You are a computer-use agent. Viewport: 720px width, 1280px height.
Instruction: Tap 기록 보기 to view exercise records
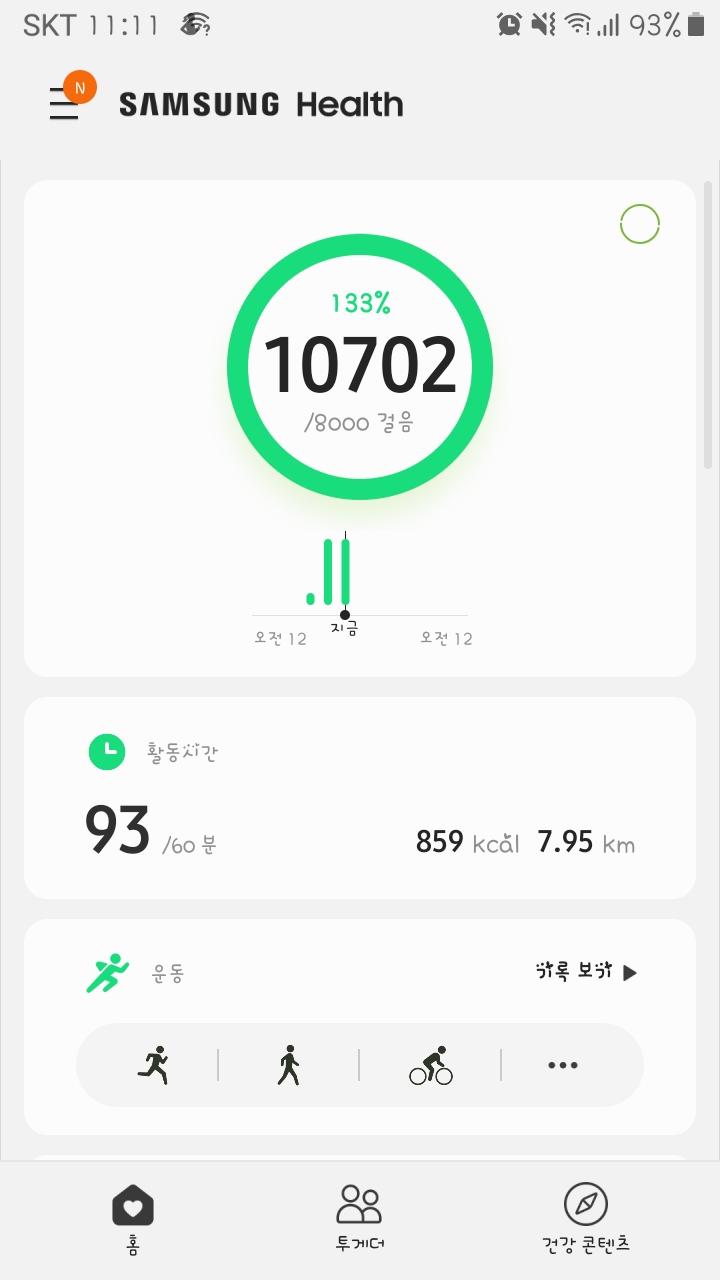(586, 972)
